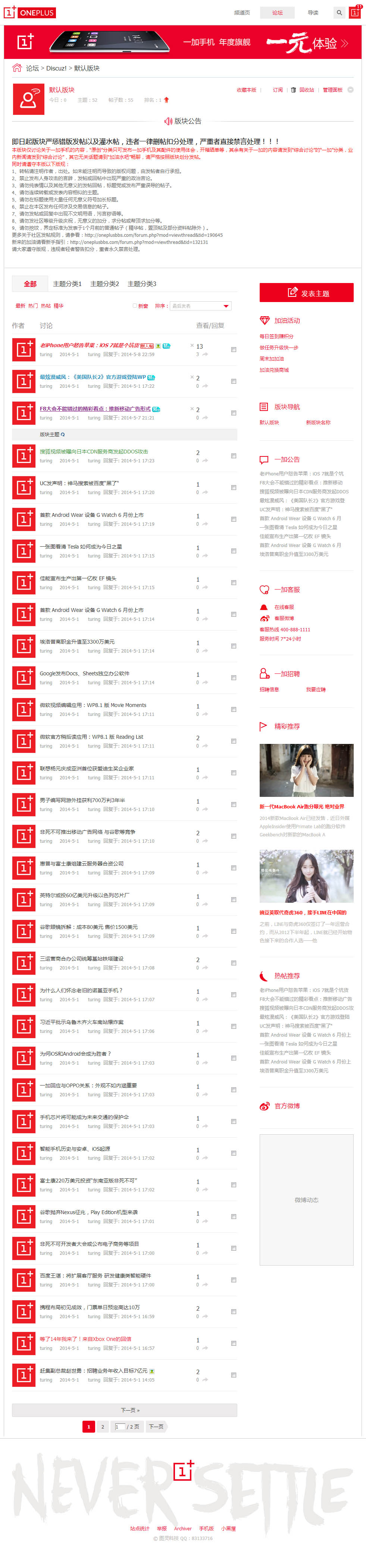Open thread UC发声明：神马搜索被百度"黑了"
Image resolution: width=366 pixels, height=1568 pixels.
pos(79,483)
